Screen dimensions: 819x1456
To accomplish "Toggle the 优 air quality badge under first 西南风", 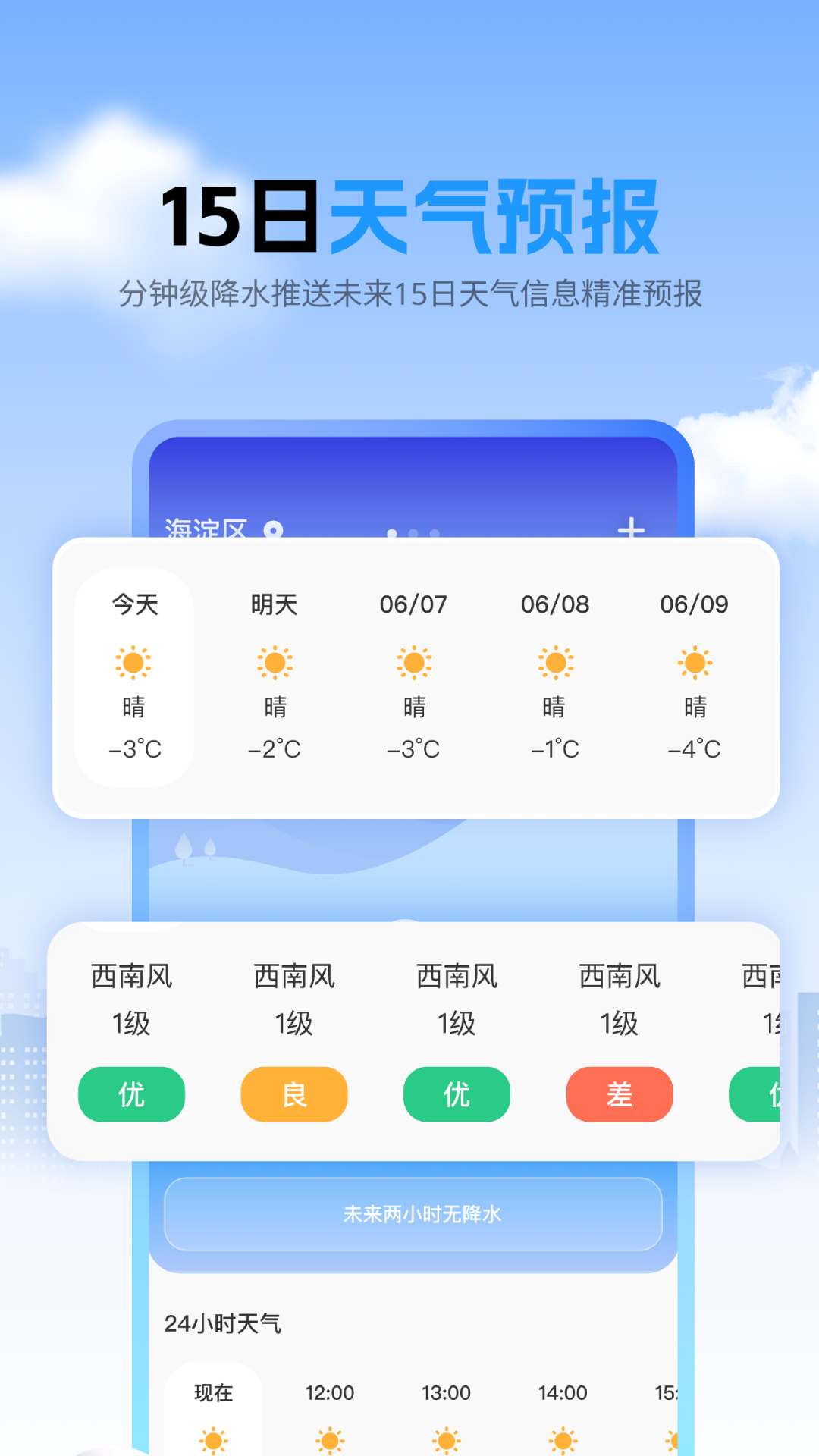I will tap(130, 1094).
